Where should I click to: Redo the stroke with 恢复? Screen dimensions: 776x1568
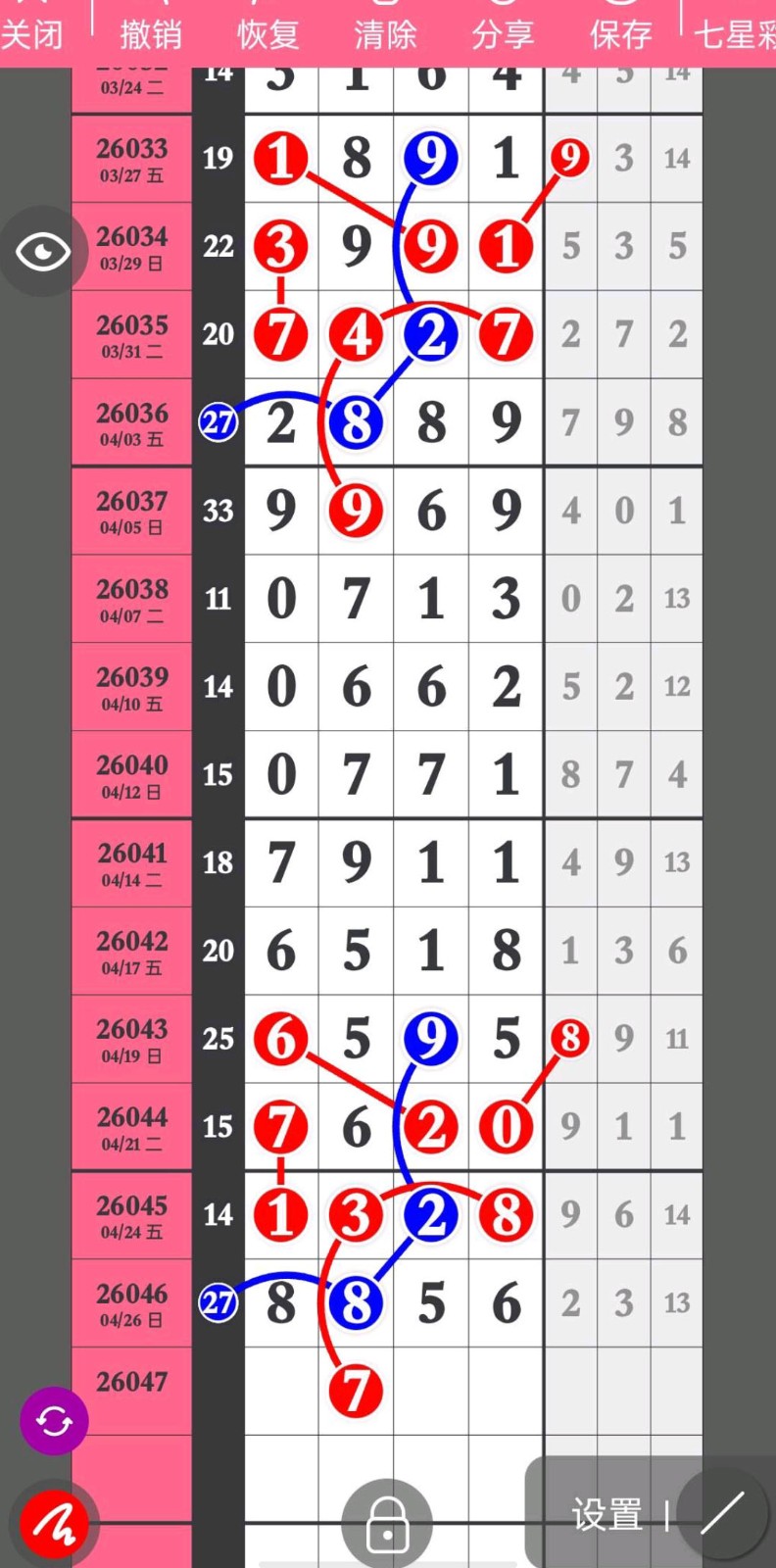point(267,34)
